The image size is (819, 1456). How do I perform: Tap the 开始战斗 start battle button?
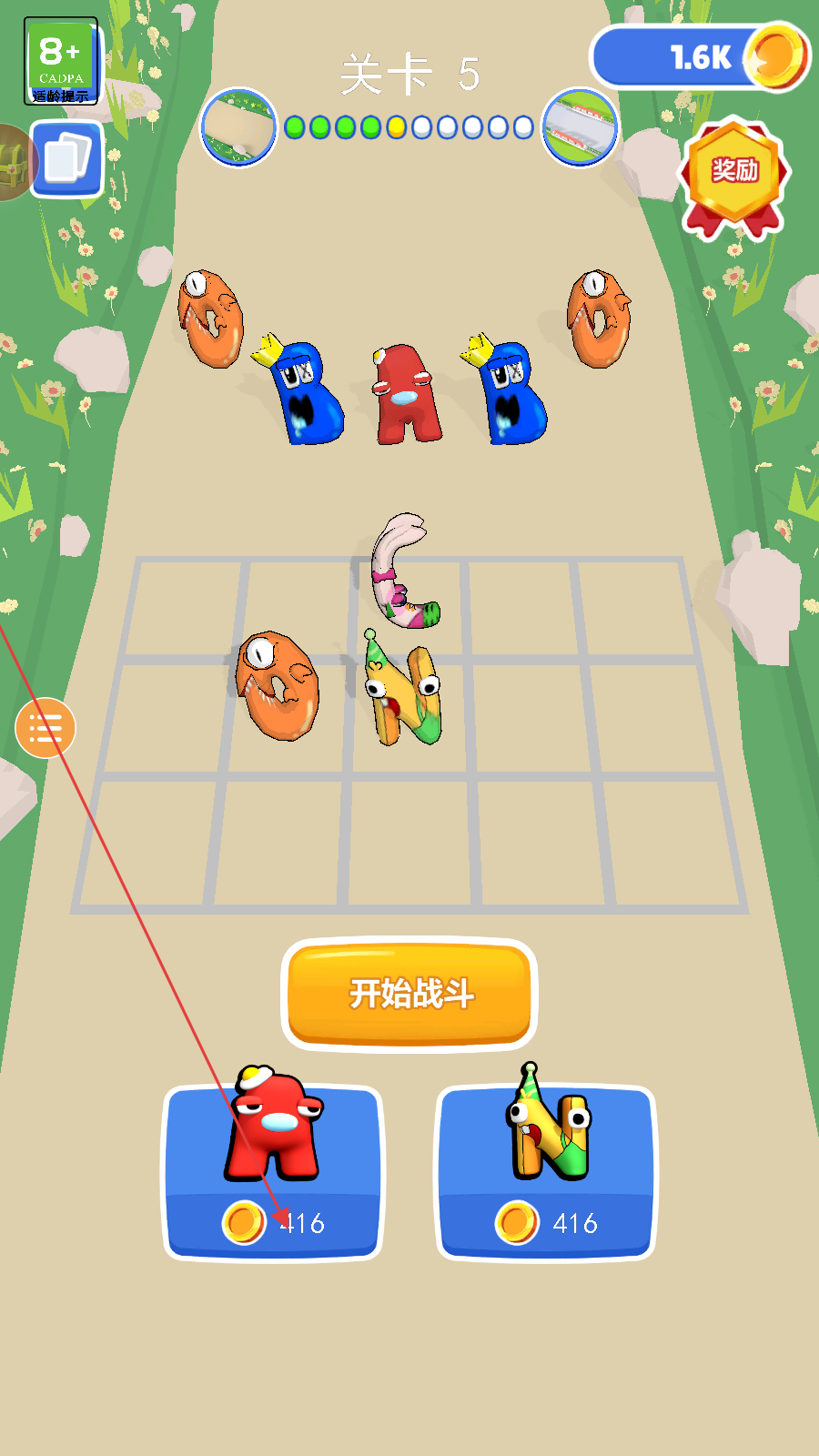[x=409, y=993]
